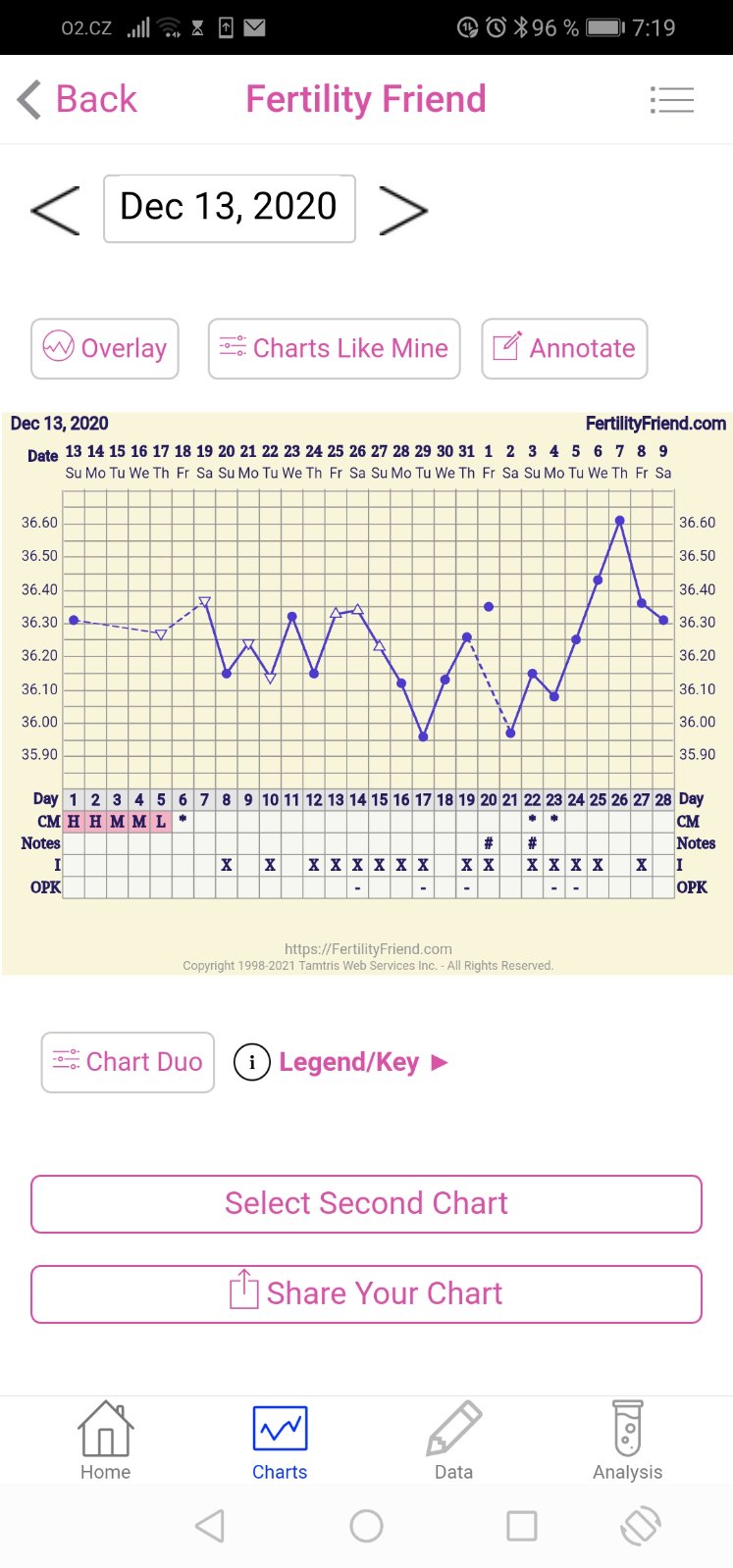Switch to the Data tab
The image size is (733, 1568).
(453, 1441)
